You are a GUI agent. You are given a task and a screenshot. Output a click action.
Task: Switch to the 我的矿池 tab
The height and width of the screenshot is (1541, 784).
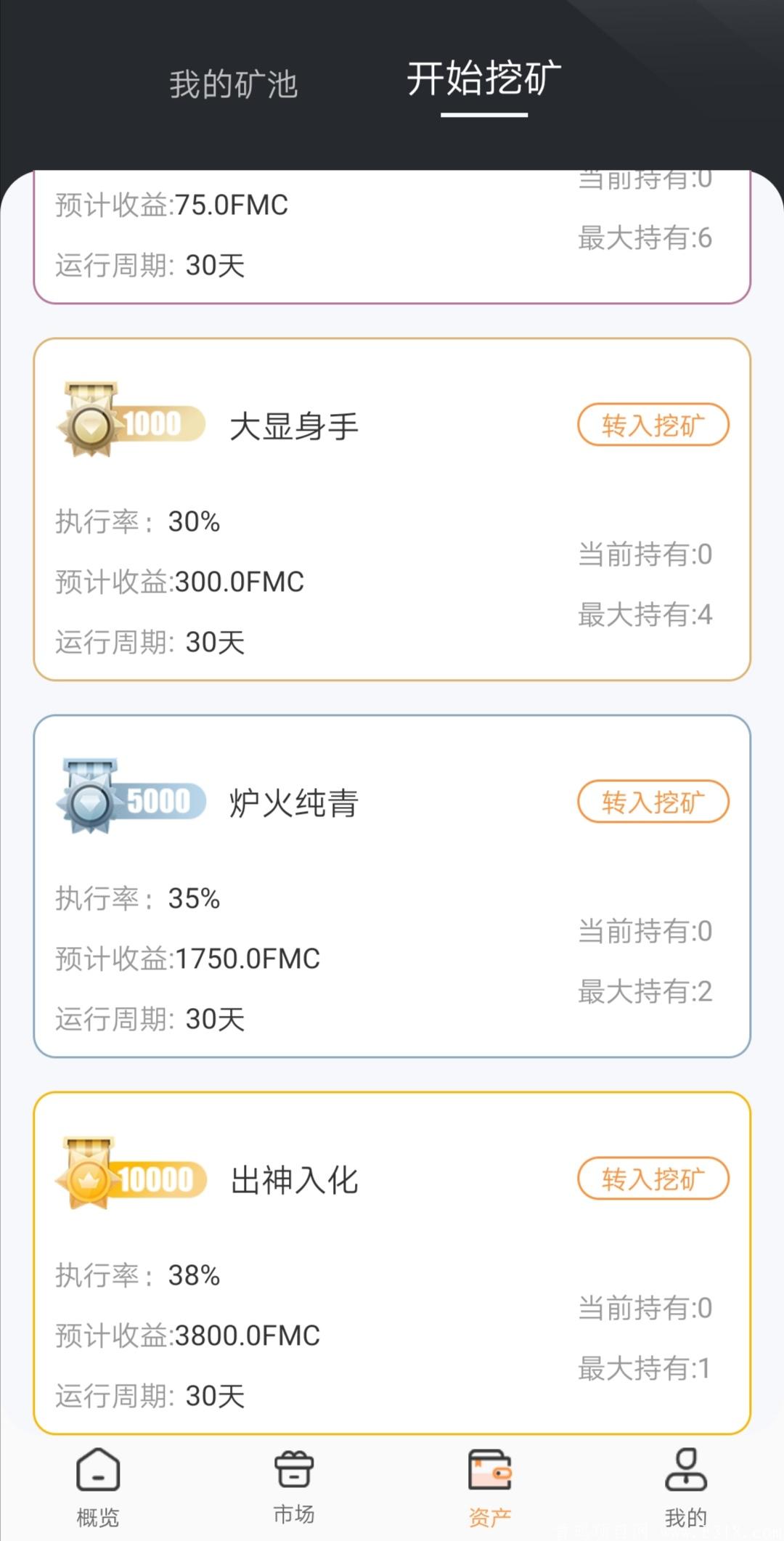coord(232,84)
